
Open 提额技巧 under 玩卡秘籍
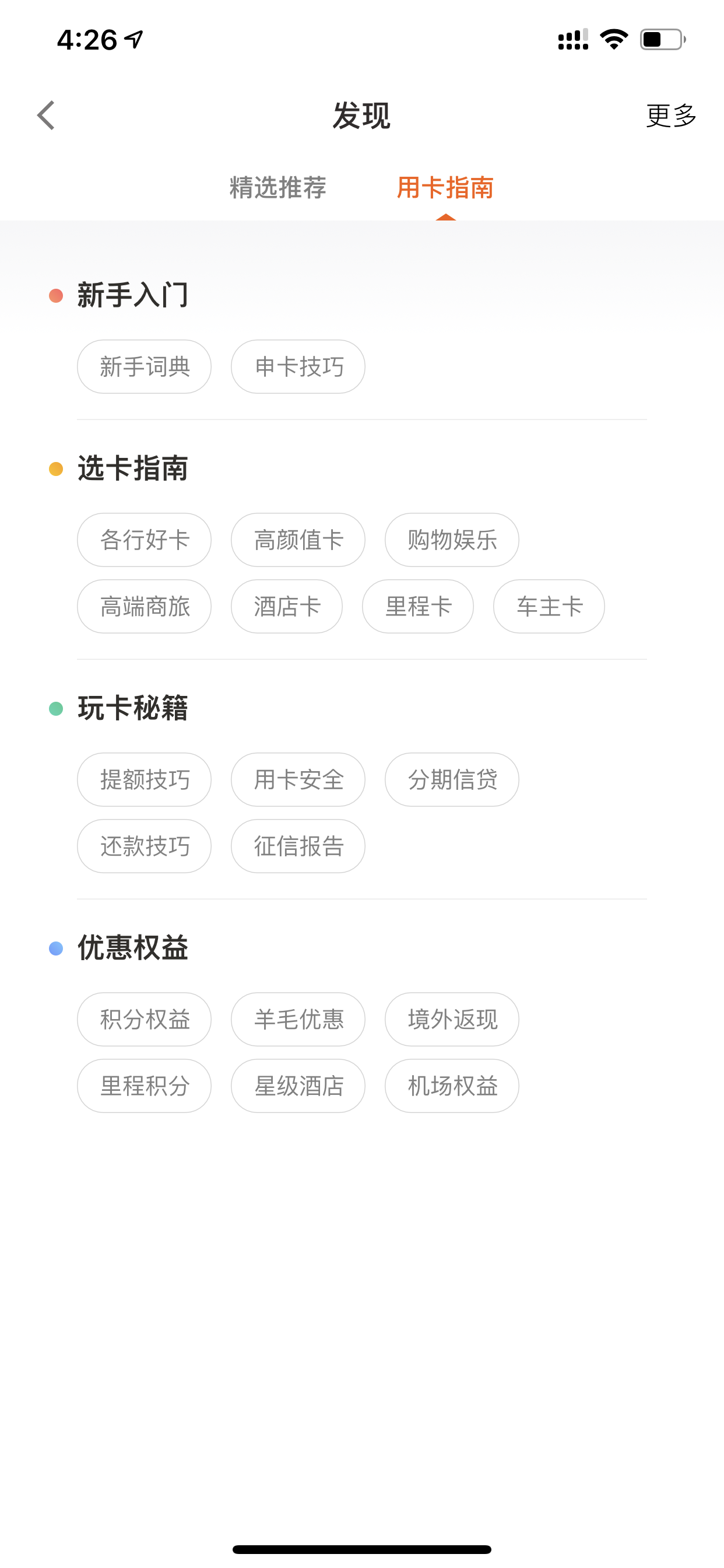click(144, 780)
